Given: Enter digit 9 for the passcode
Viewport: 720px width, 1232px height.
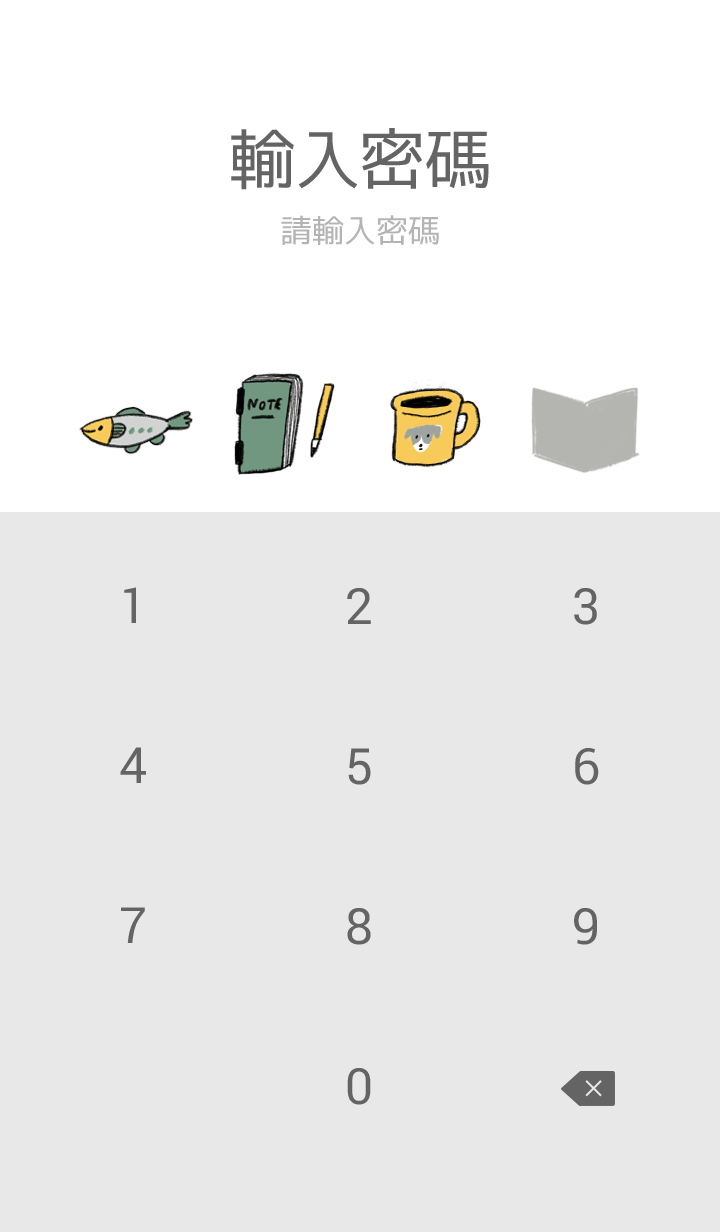Looking at the screenshot, I should [x=586, y=927].
